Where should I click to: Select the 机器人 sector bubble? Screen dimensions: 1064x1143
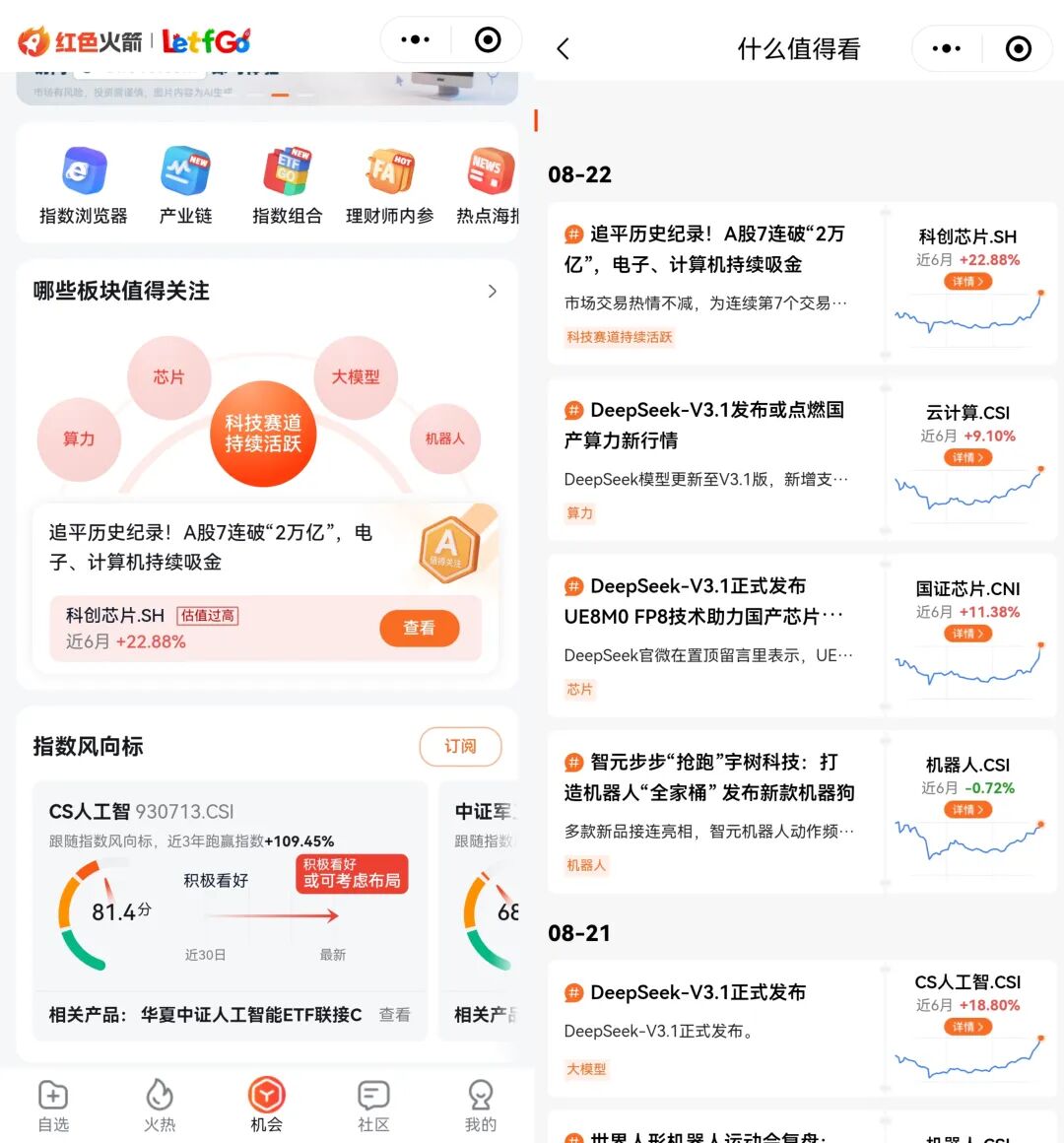[x=444, y=440]
